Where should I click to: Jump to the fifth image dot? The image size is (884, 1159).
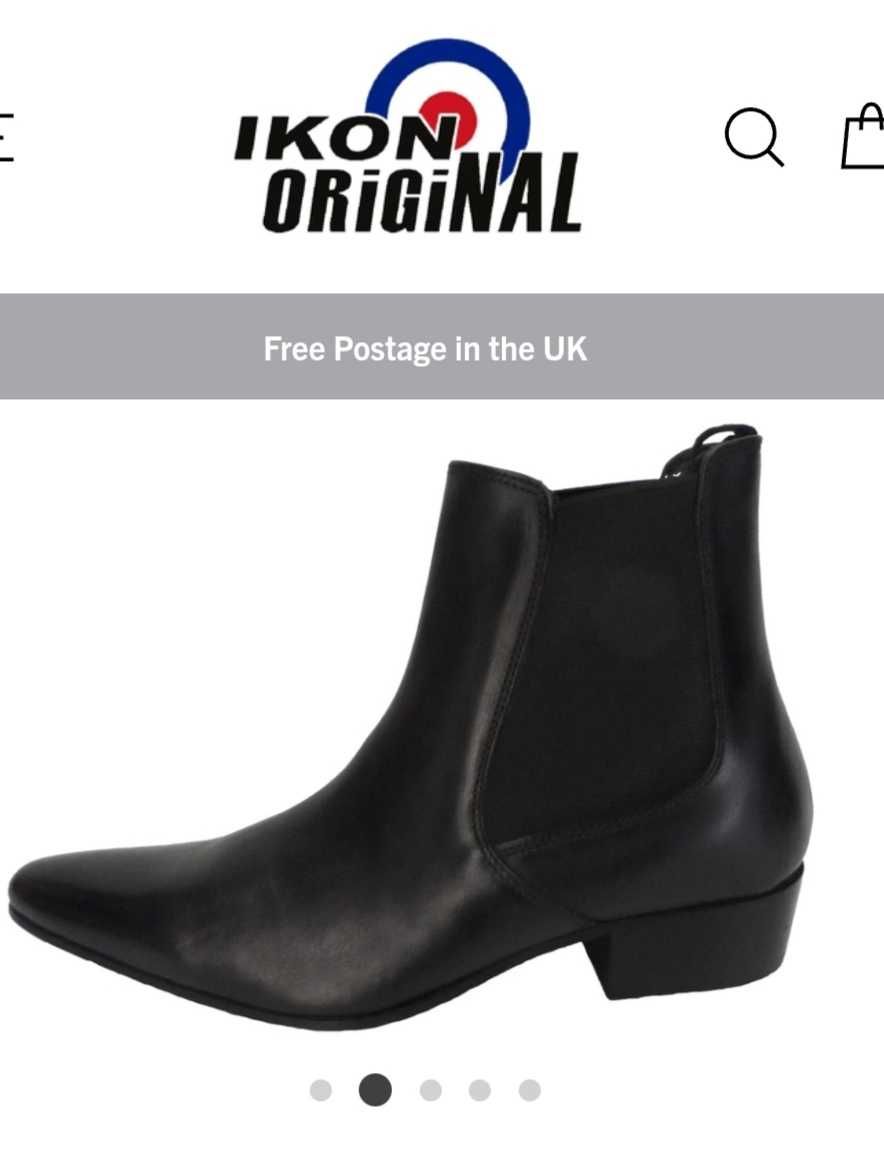click(x=529, y=1090)
